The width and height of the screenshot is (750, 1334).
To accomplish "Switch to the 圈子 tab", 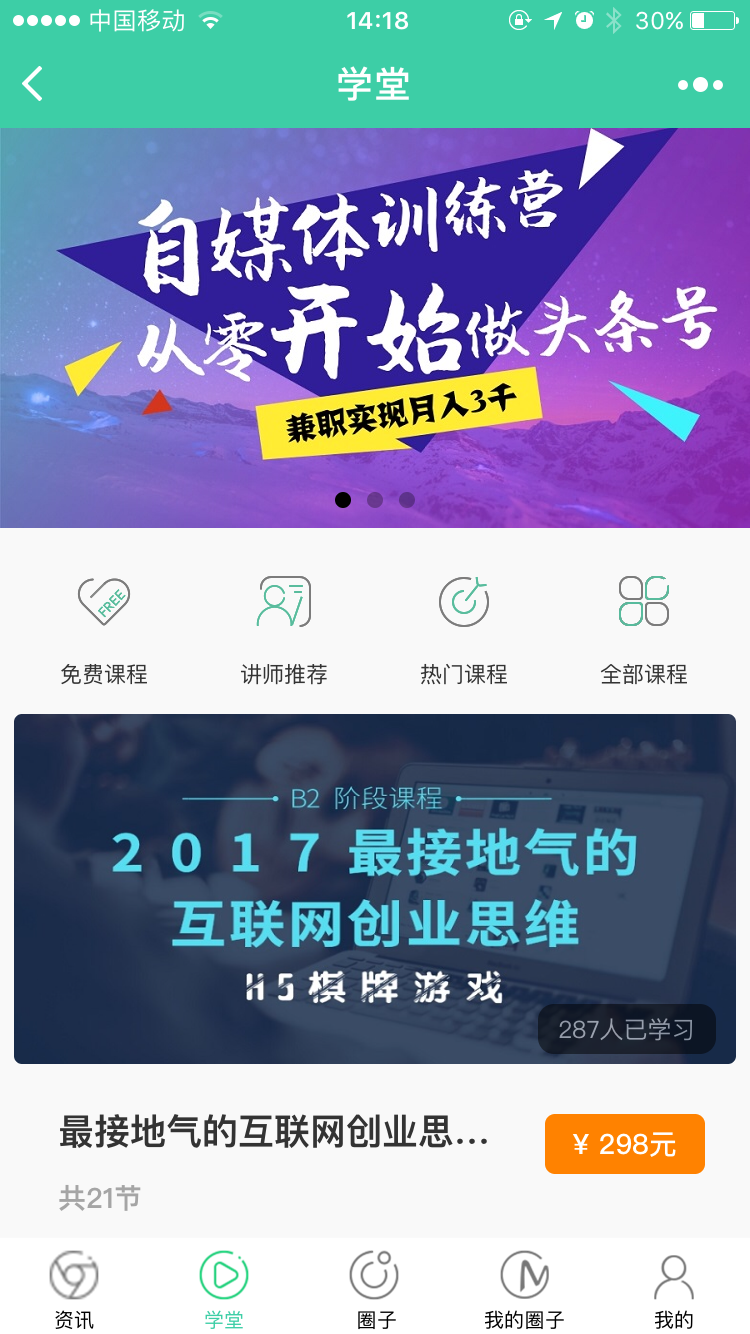I will [375, 1288].
